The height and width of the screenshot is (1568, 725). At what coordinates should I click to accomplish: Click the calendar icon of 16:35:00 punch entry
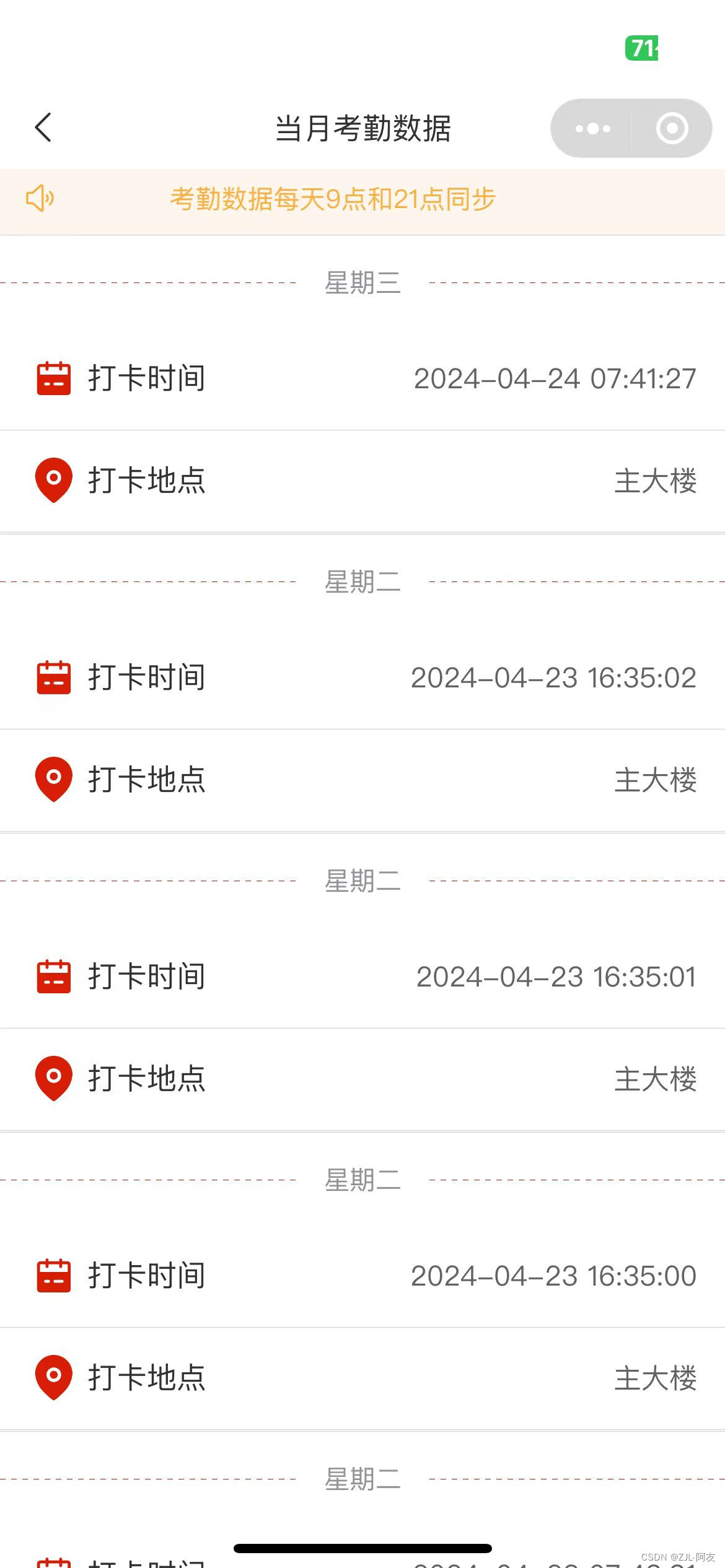(53, 1275)
